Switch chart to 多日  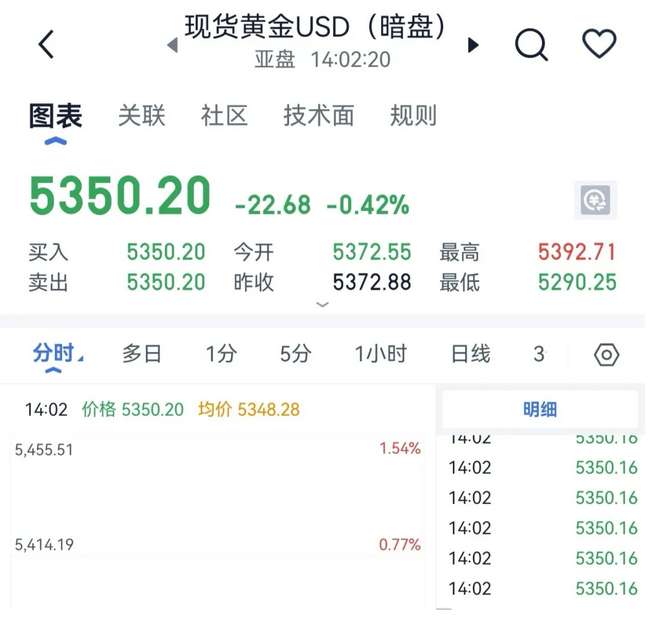[142, 354]
